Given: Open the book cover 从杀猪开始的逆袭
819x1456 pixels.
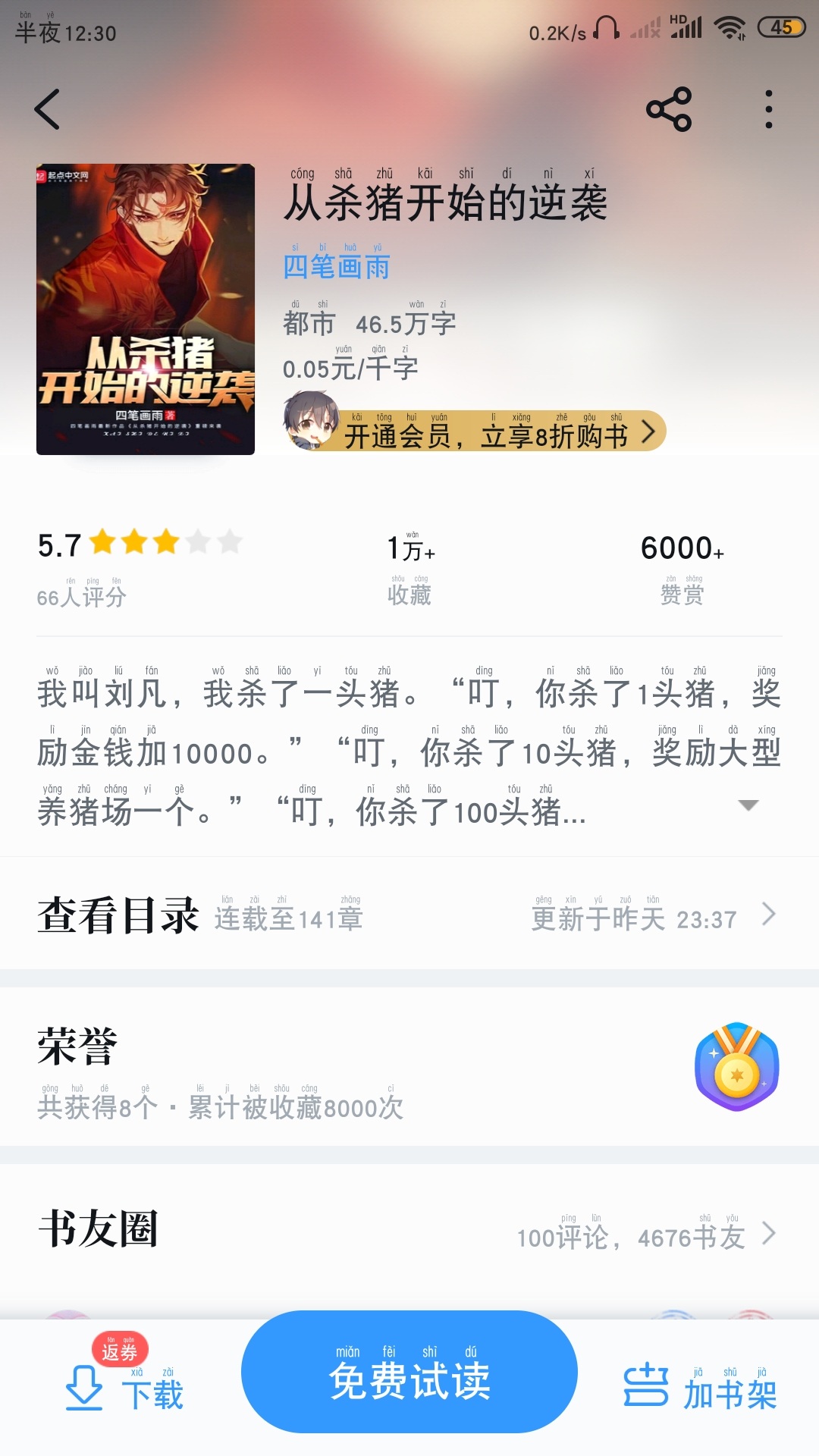Looking at the screenshot, I should (146, 309).
